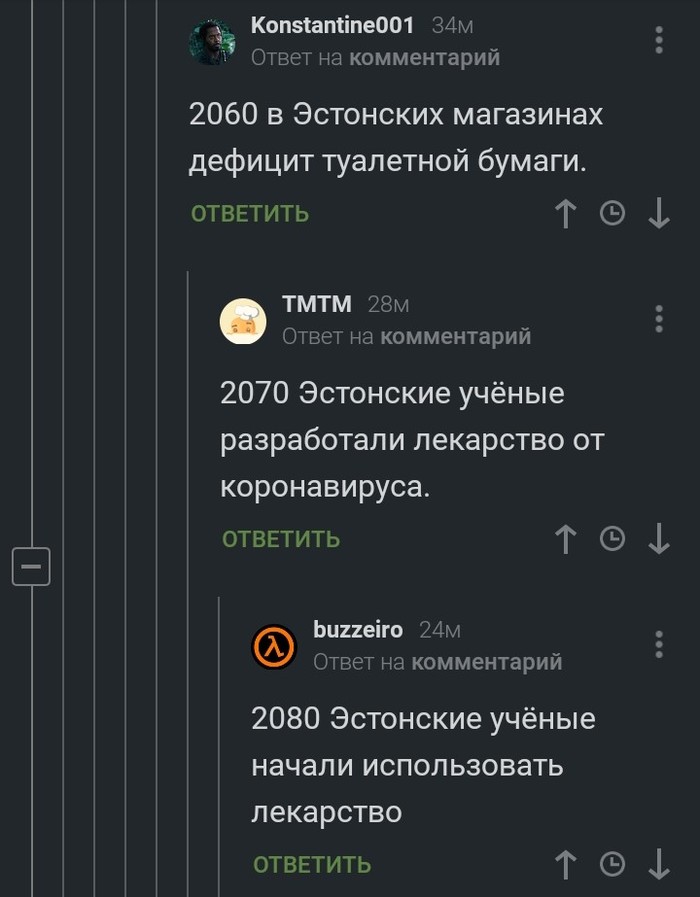Open overflow menu on buzzeiro's comment
Viewport: 700px width, 897px height.
point(658,644)
